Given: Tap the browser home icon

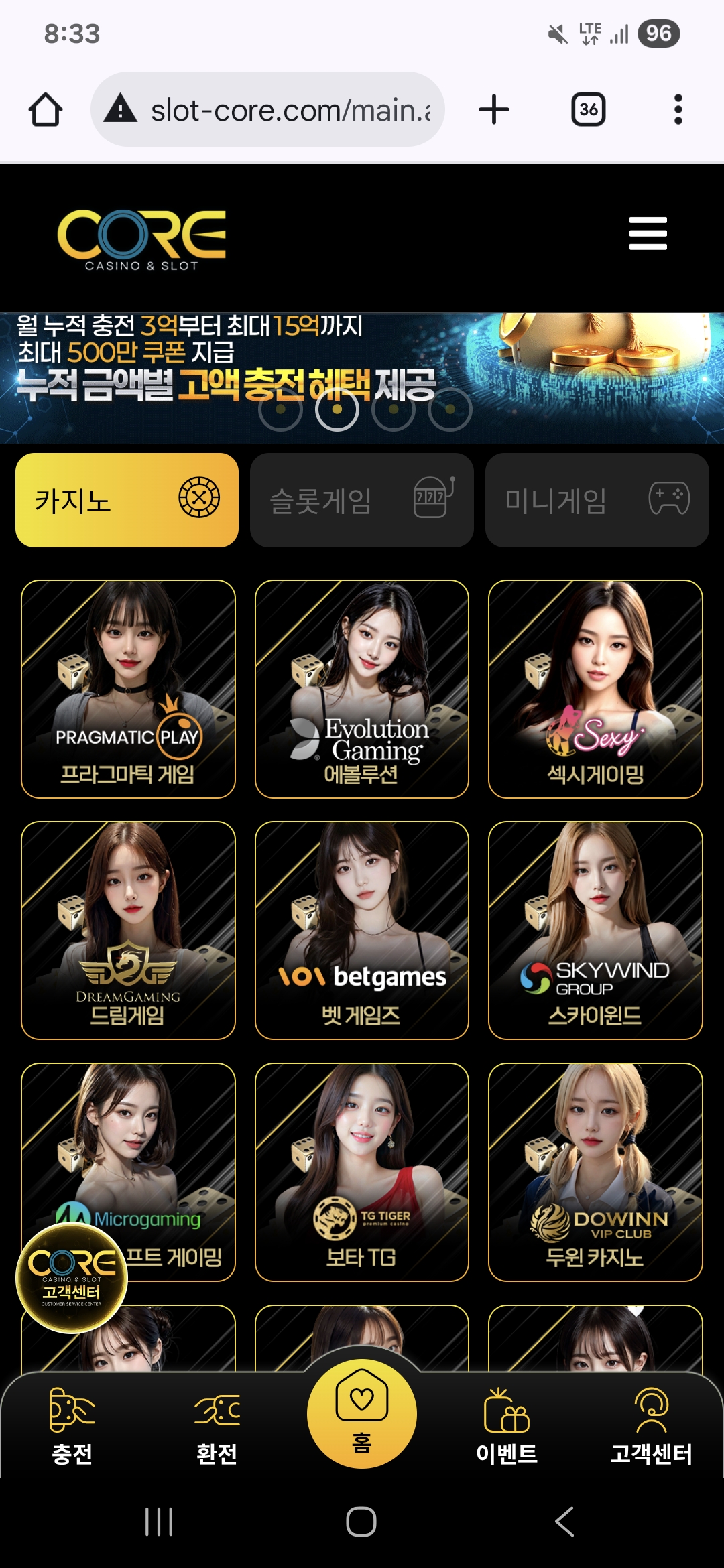Looking at the screenshot, I should [x=46, y=110].
